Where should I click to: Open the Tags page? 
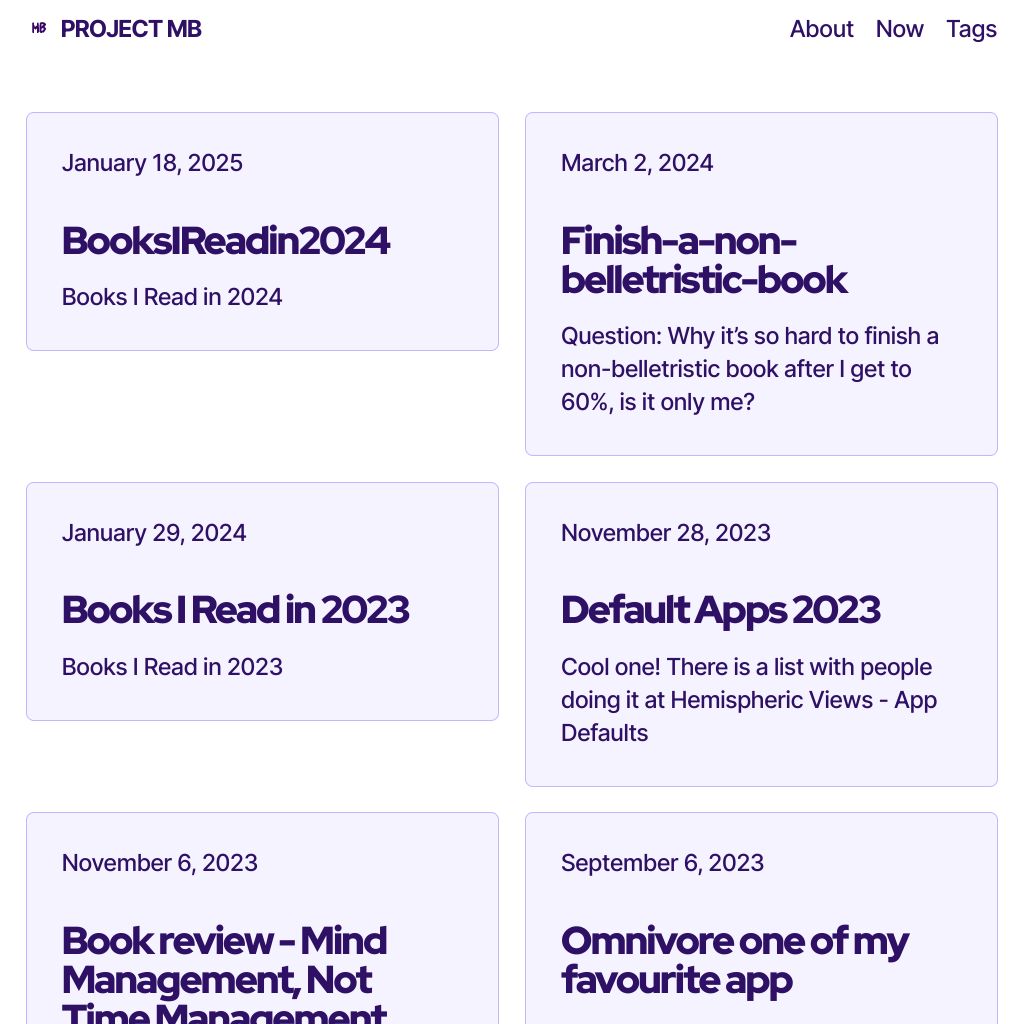pos(971,29)
